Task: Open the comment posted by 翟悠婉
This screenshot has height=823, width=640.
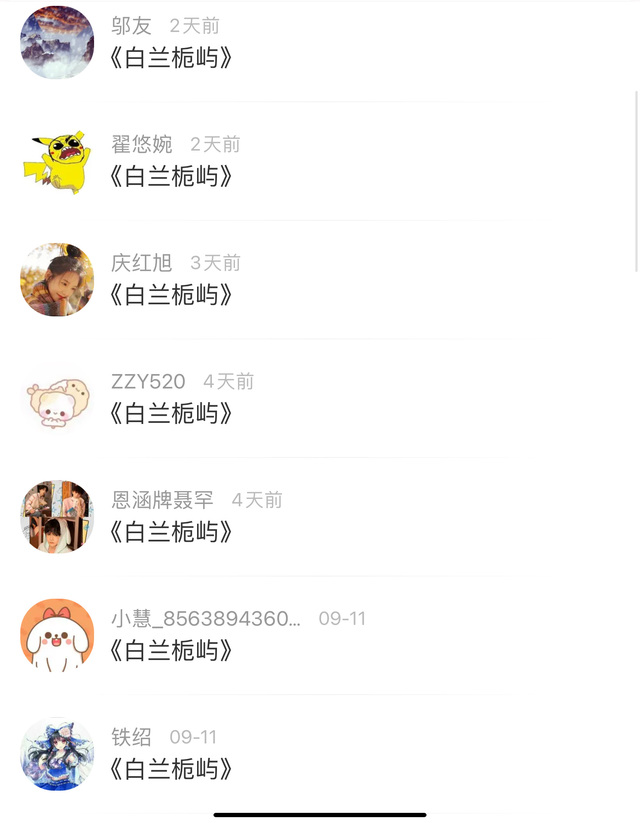Action: click(x=171, y=177)
